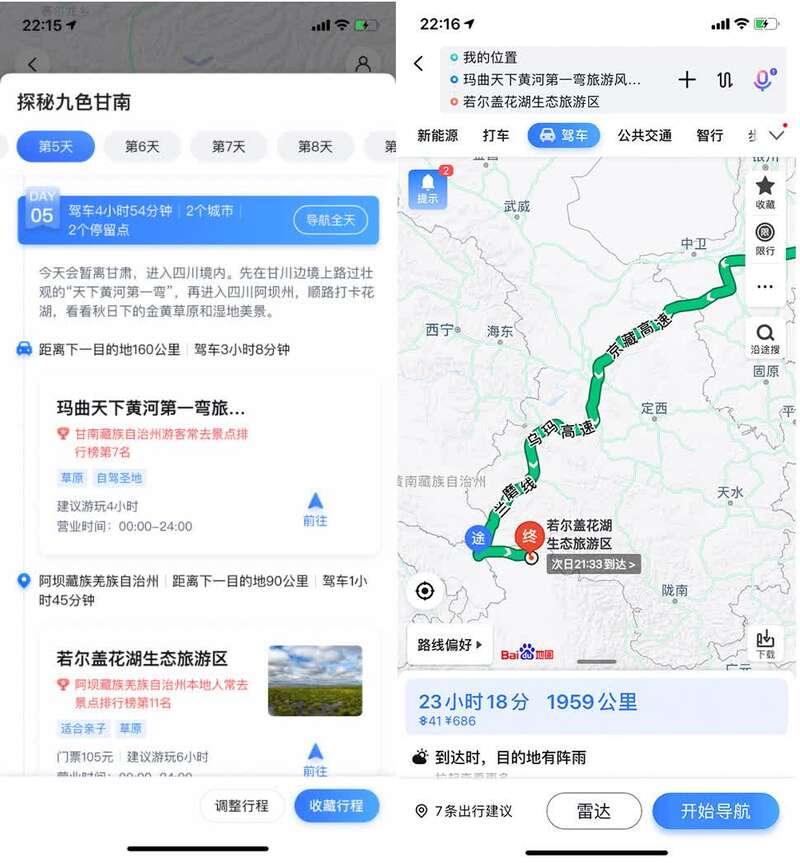The width and height of the screenshot is (800, 863).
Task: Open the 智行 tab
Action: point(710,135)
